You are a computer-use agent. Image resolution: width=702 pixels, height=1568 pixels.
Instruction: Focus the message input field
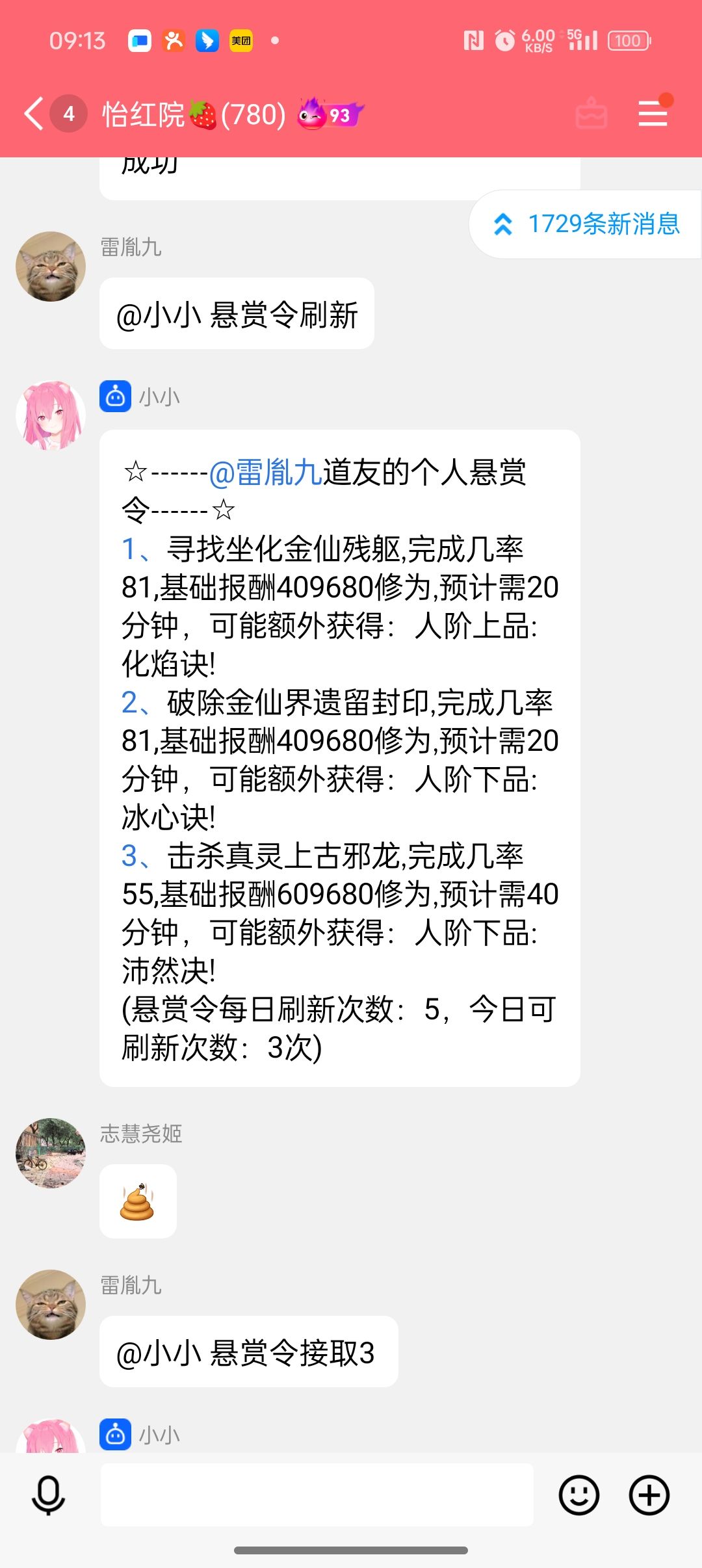coord(317,1495)
